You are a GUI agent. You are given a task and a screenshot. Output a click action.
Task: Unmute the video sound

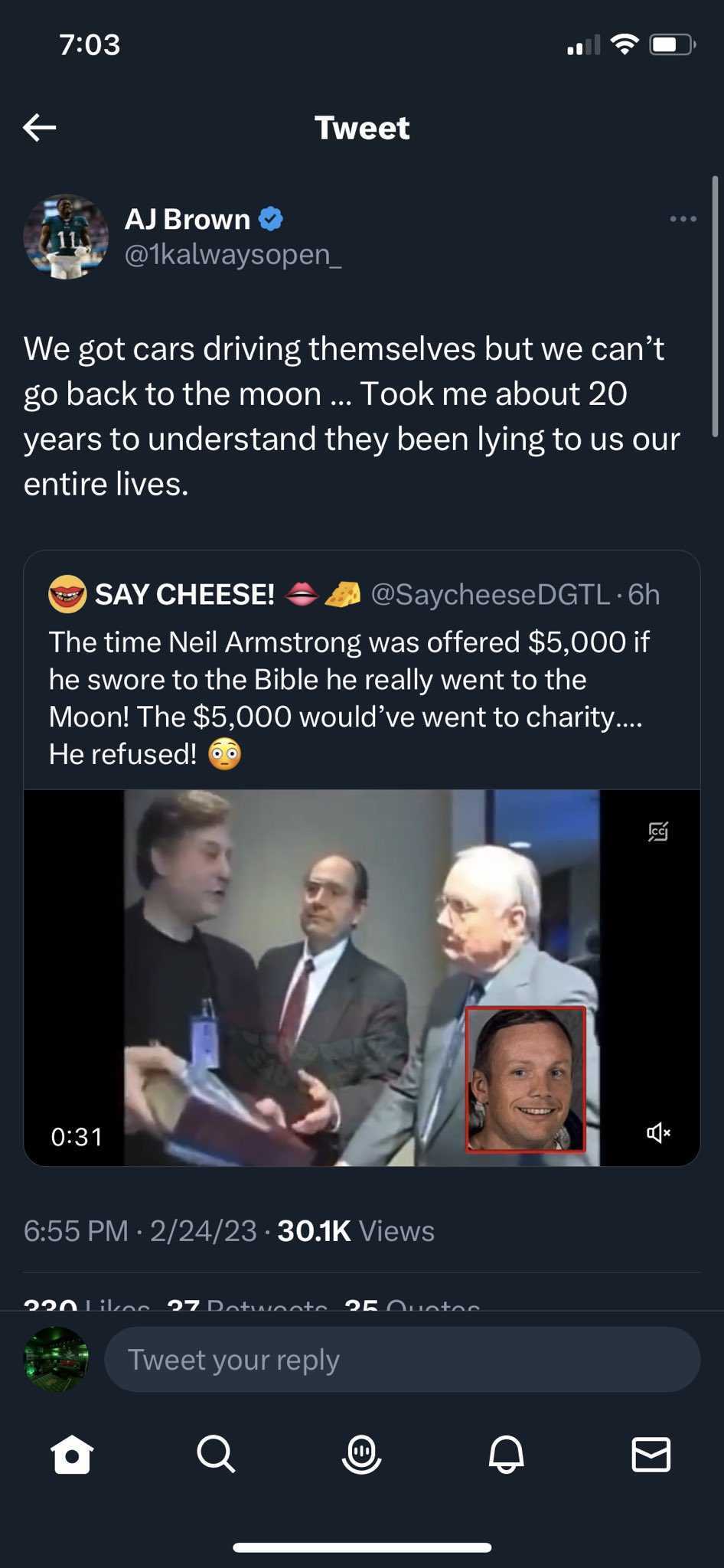pos(658,1132)
